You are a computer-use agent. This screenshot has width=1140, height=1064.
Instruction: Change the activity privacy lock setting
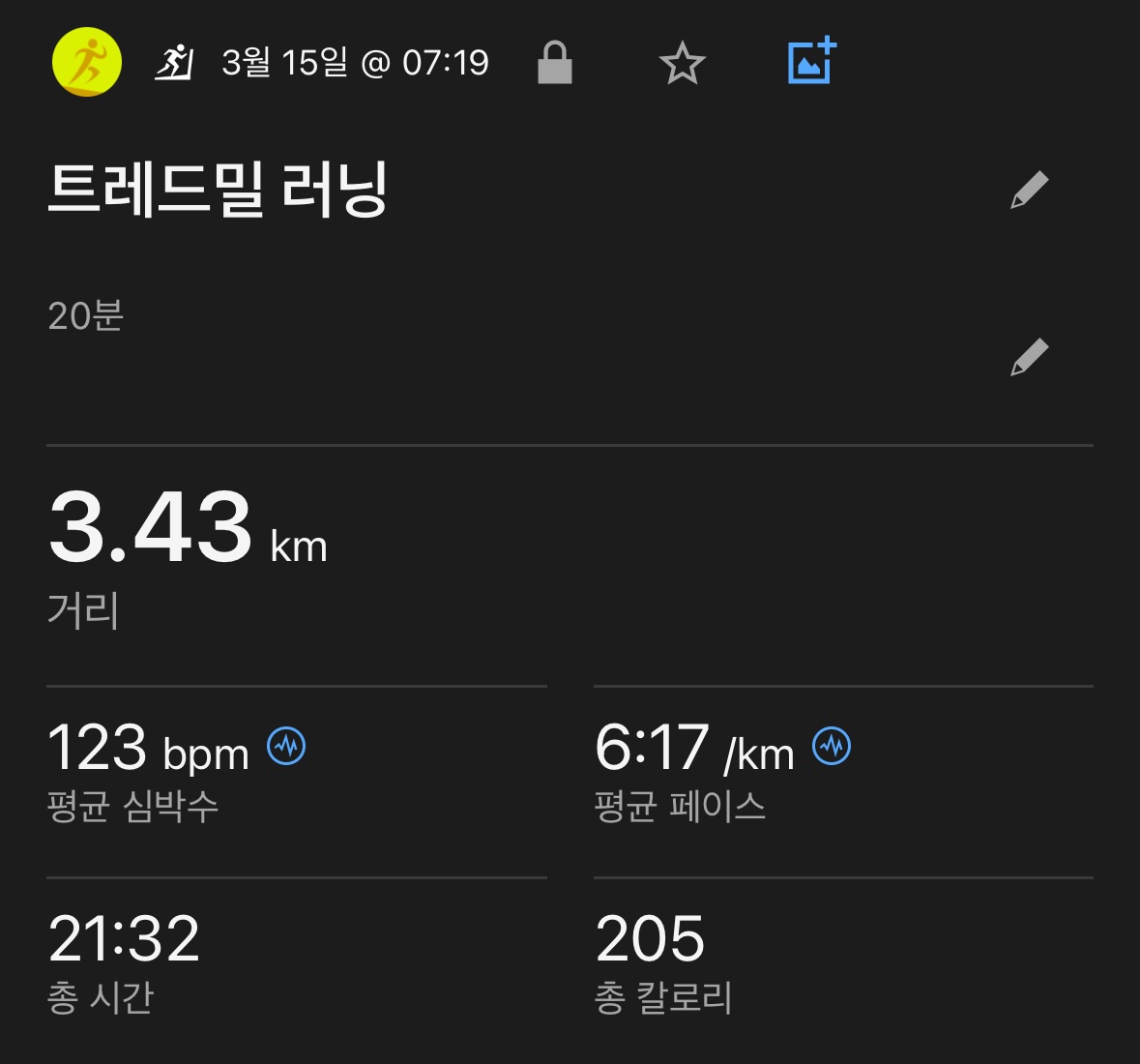[555, 63]
